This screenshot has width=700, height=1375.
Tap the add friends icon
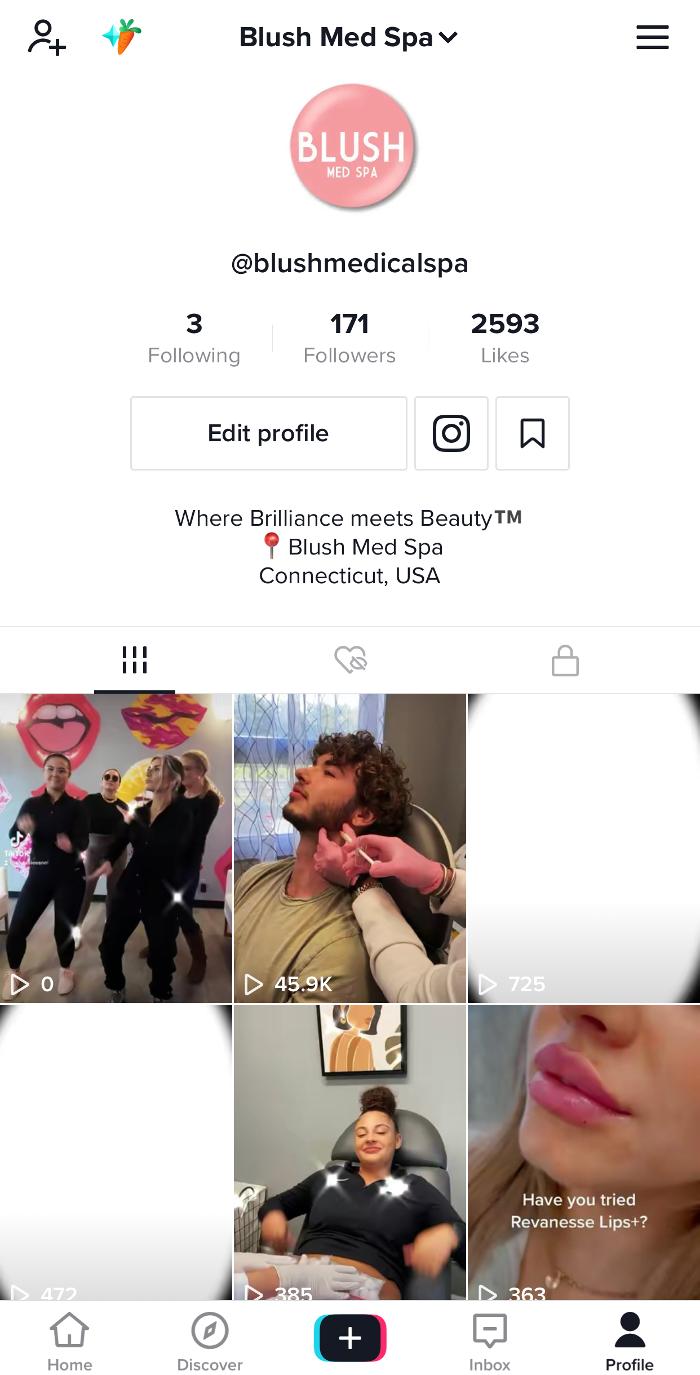(47, 38)
